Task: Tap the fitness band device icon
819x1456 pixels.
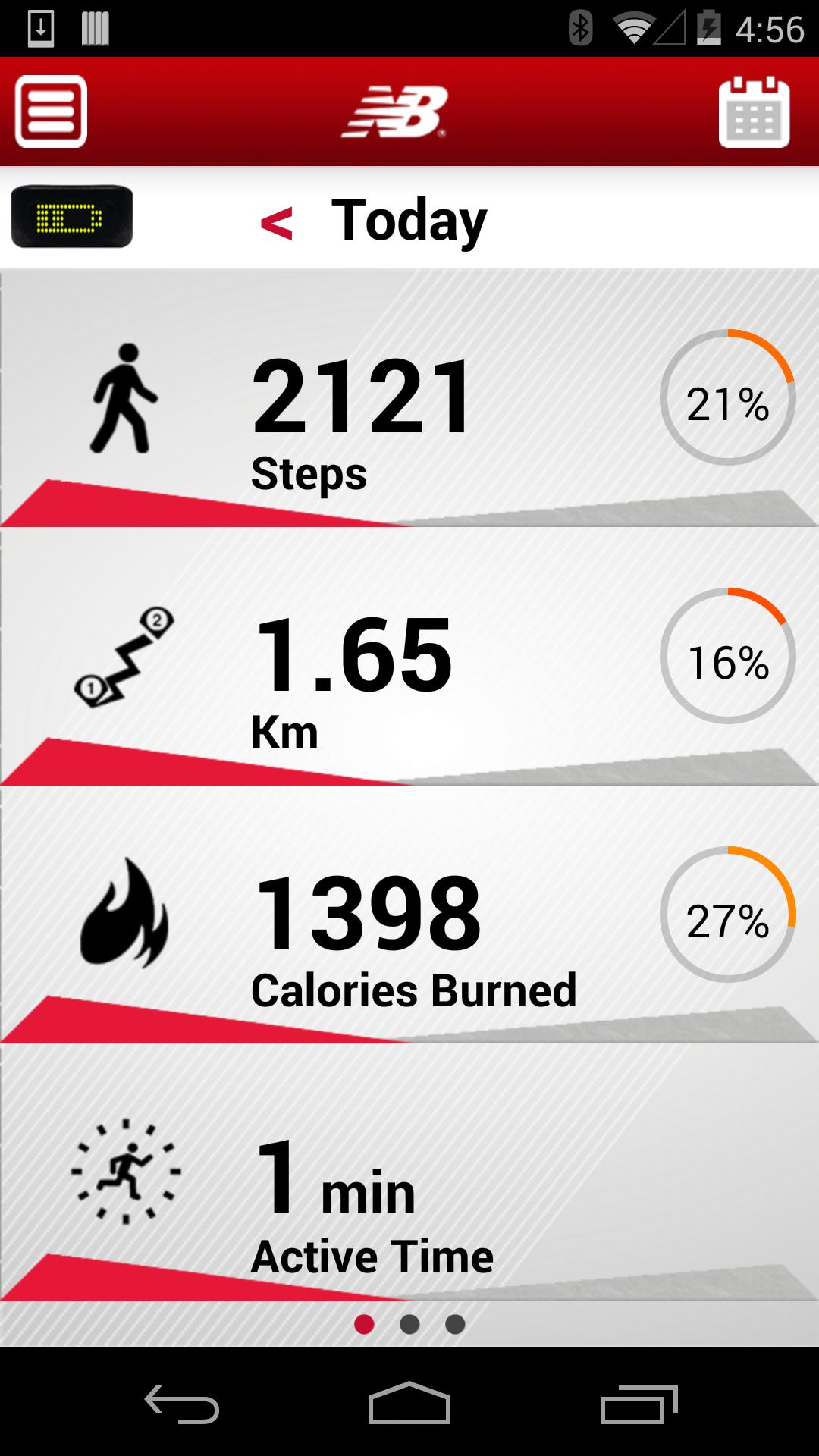Action: 71,220
